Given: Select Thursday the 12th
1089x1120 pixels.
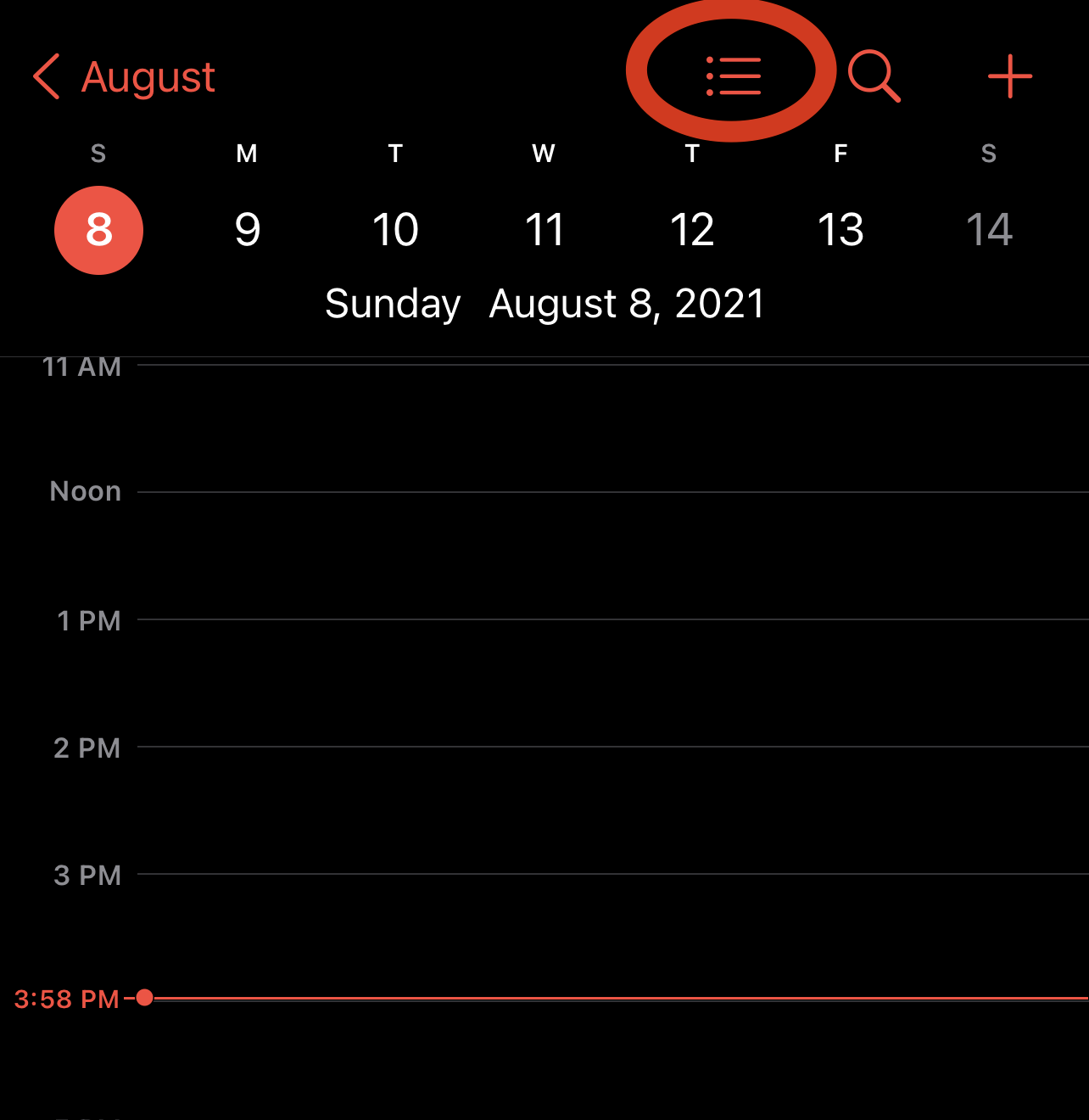Looking at the screenshot, I should [692, 230].
